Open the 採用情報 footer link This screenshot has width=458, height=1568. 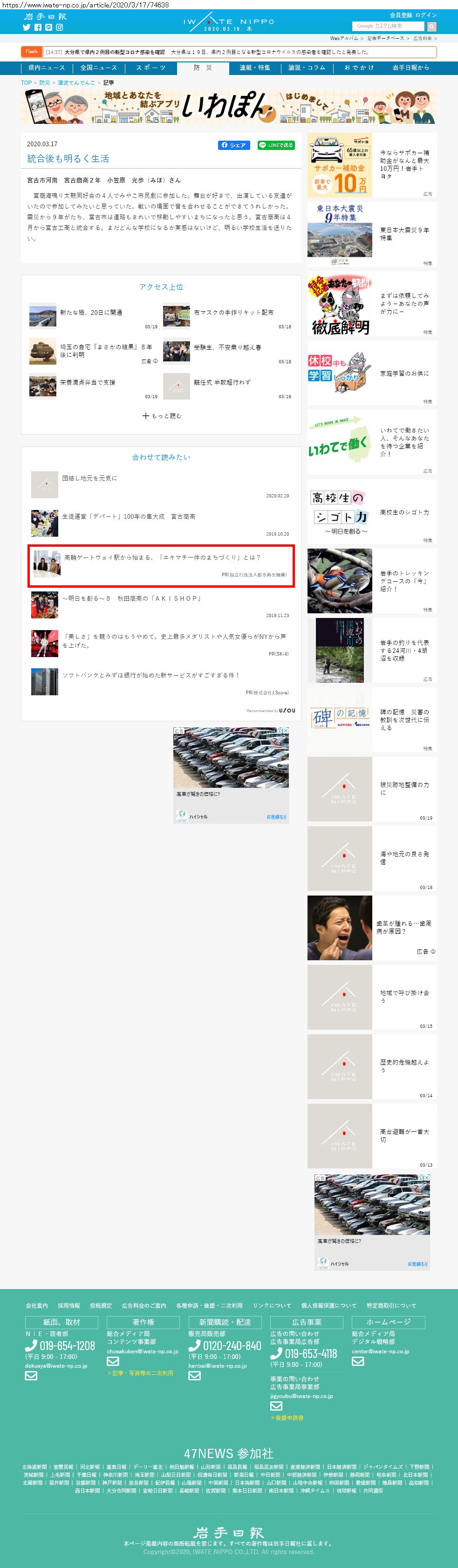tap(69, 1305)
